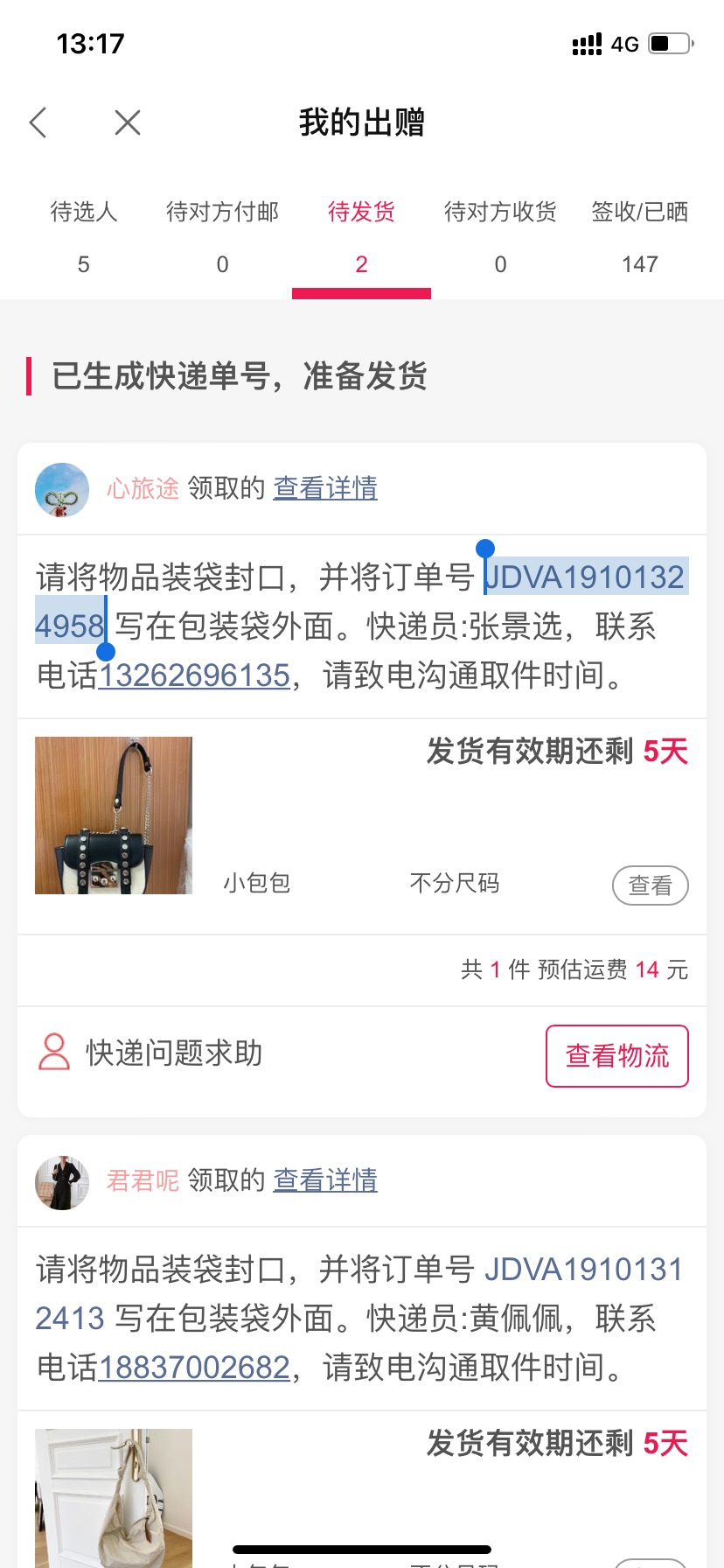The image size is (724, 1568).
Task: Open 快递问题求助 help
Action: 150,1053
